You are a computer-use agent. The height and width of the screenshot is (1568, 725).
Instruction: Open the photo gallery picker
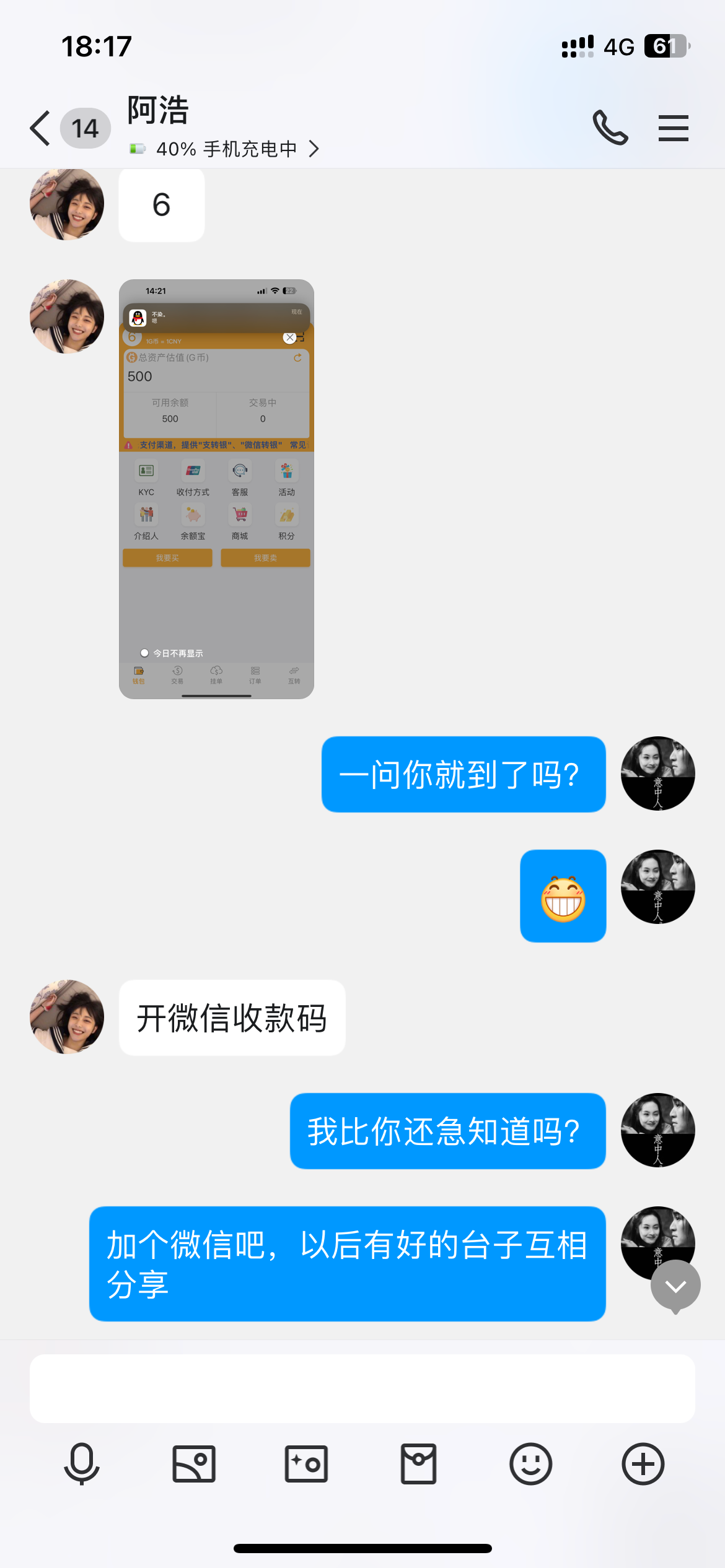pos(194,1464)
